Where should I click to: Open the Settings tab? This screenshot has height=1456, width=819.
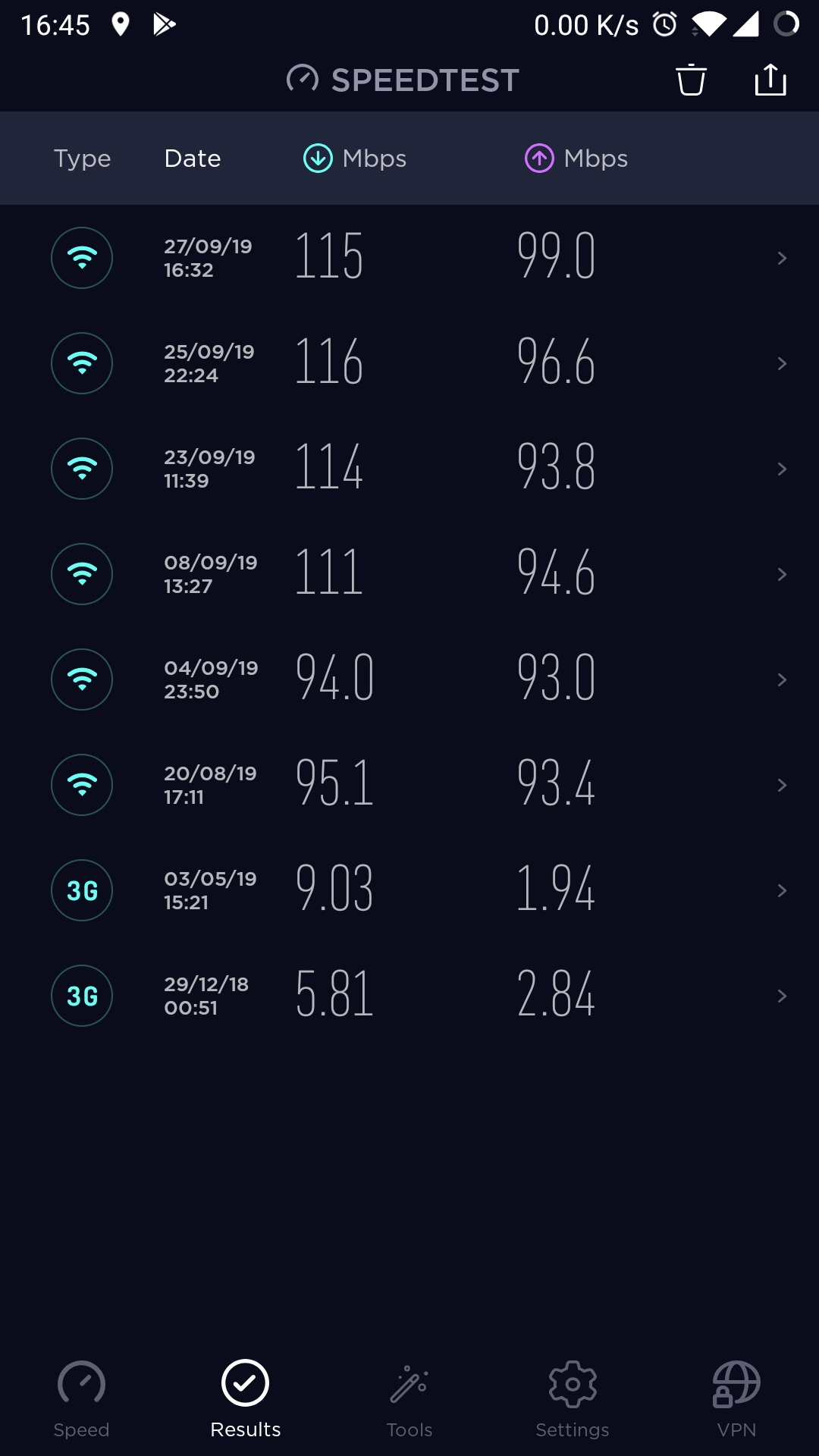tap(573, 1398)
